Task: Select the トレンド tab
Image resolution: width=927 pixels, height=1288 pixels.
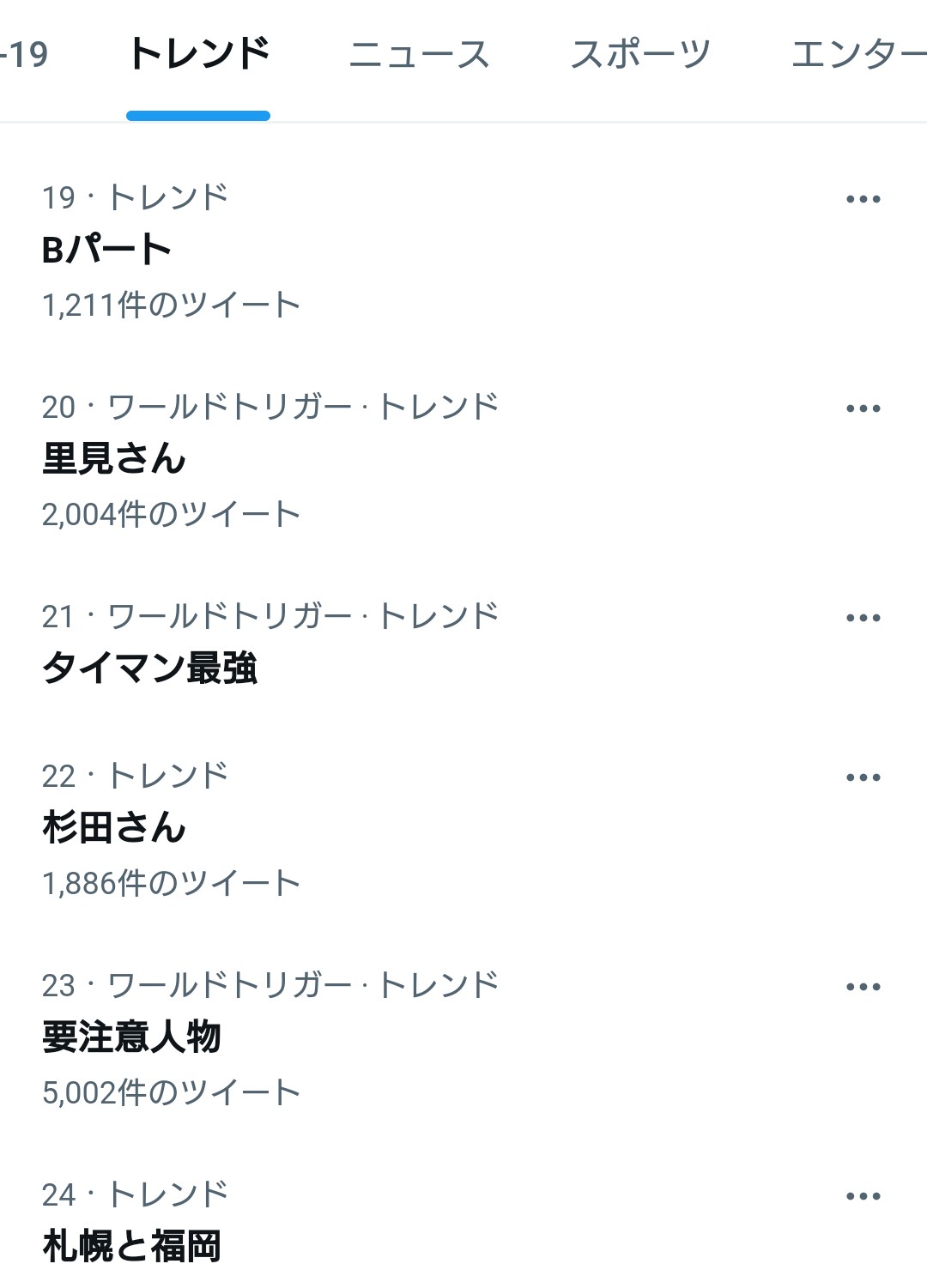Action: tap(198, 55)
